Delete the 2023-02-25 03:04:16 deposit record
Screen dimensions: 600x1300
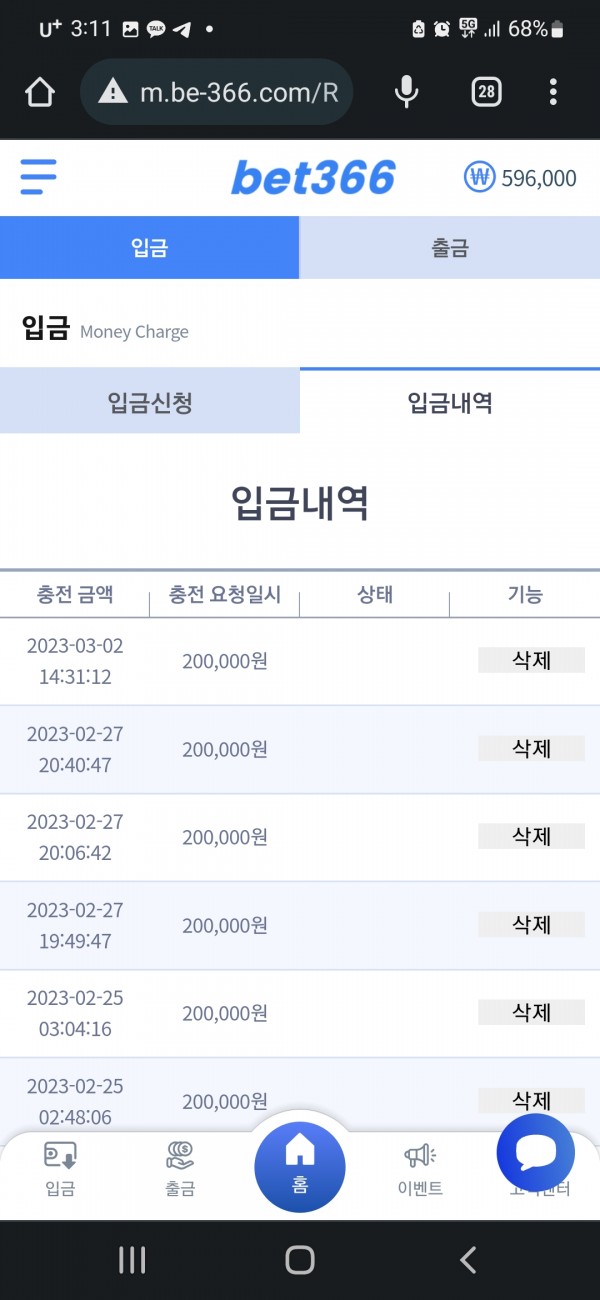[x=531, y=1012]
